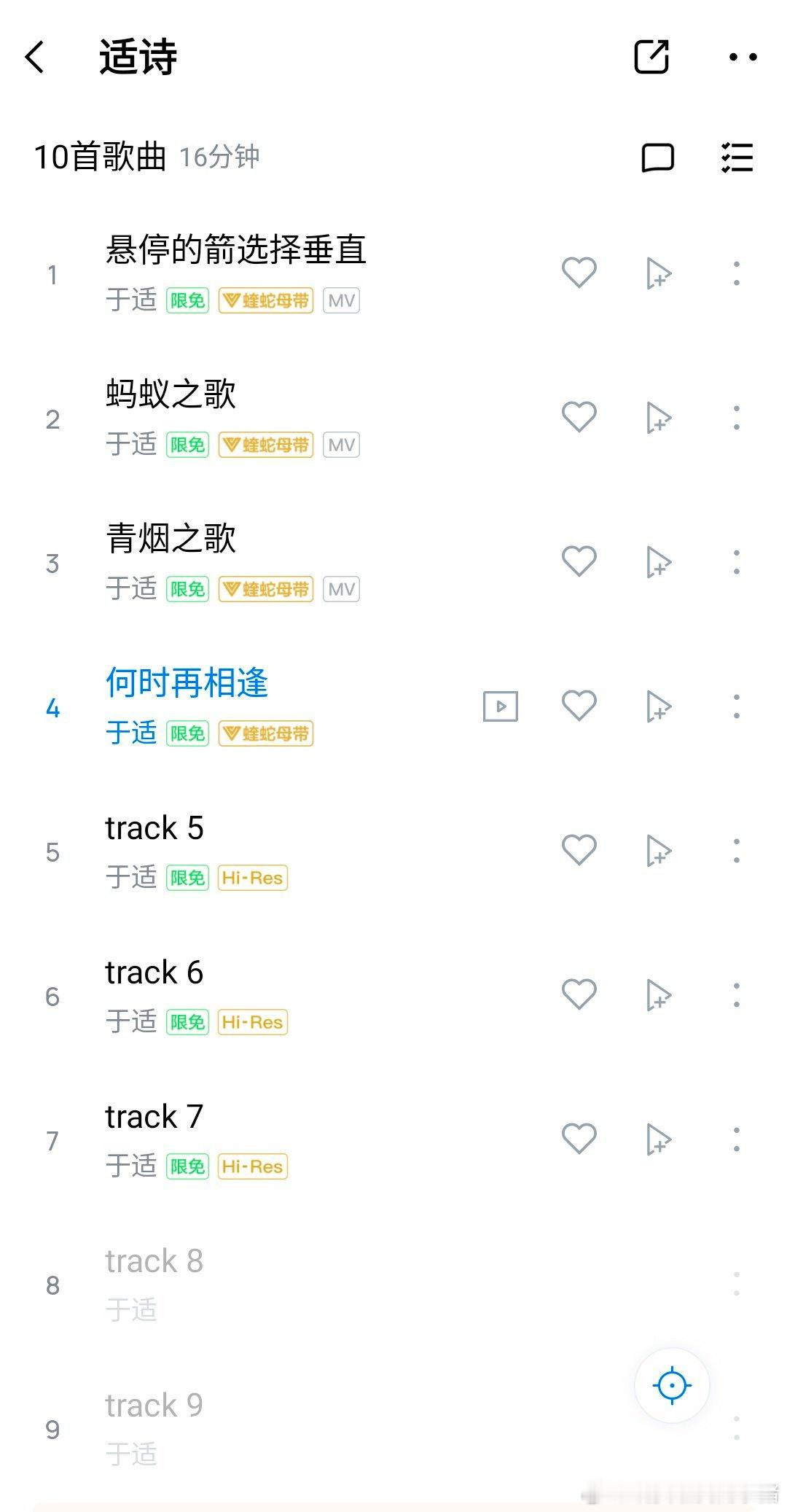This screenshot has width=787, height=1512.
Task: Open artist page by tapping 于适
Action: click(133, 300)
